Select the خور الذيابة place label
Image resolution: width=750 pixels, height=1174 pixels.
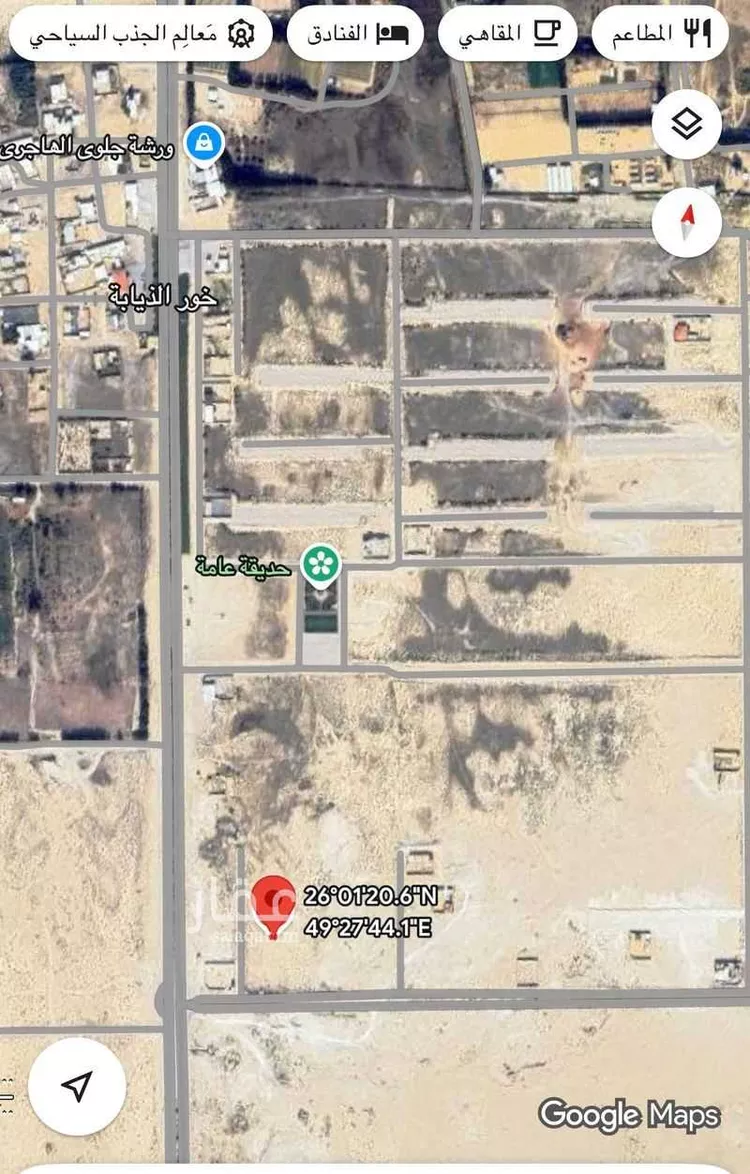pyautogui.click(x=164, y=297)
